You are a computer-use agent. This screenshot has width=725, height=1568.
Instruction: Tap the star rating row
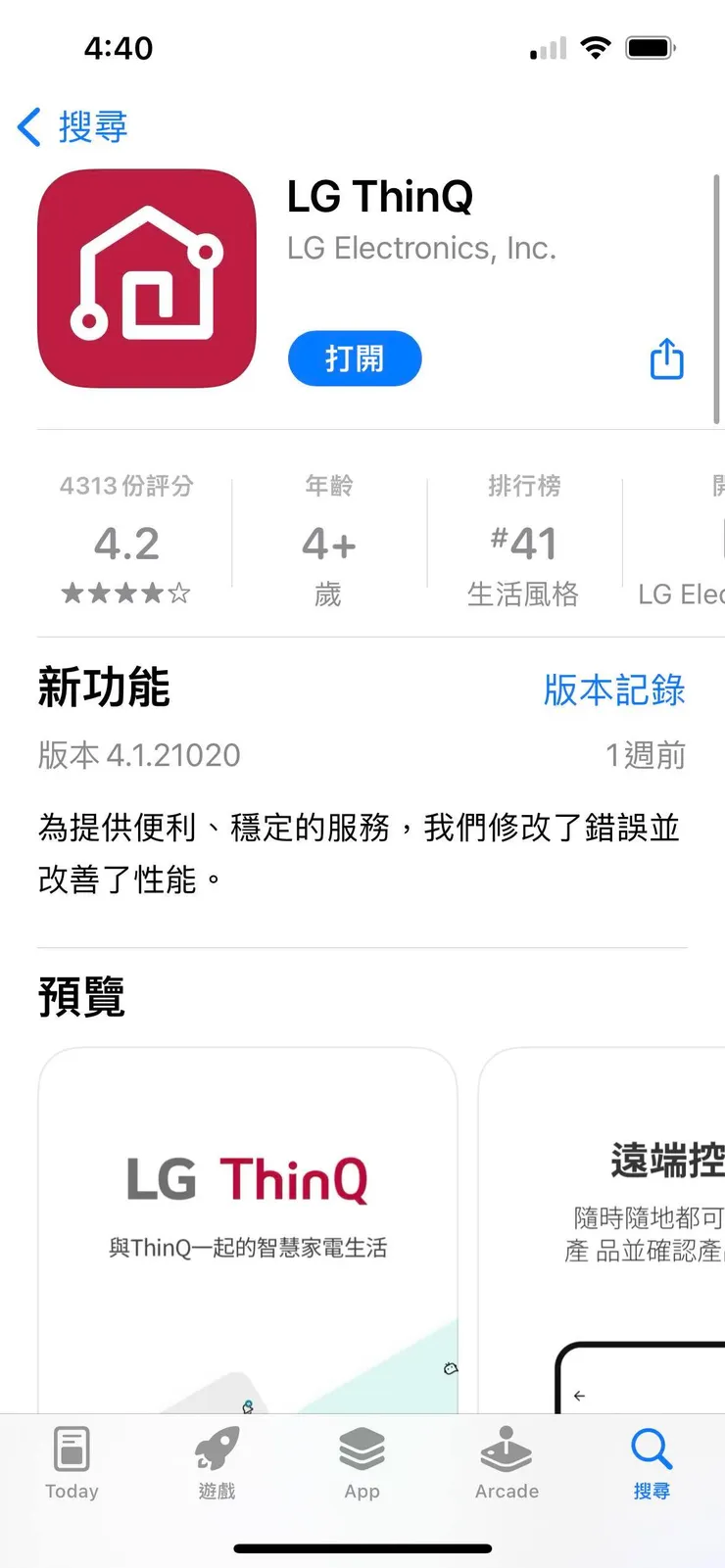[125, 594]
